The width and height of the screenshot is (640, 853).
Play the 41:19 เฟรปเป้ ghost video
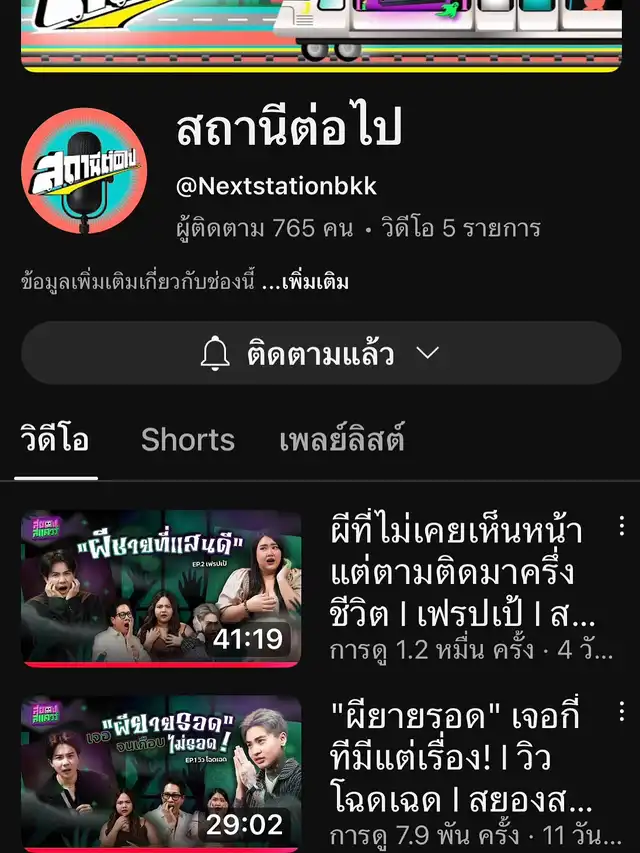tap(161, 588)
